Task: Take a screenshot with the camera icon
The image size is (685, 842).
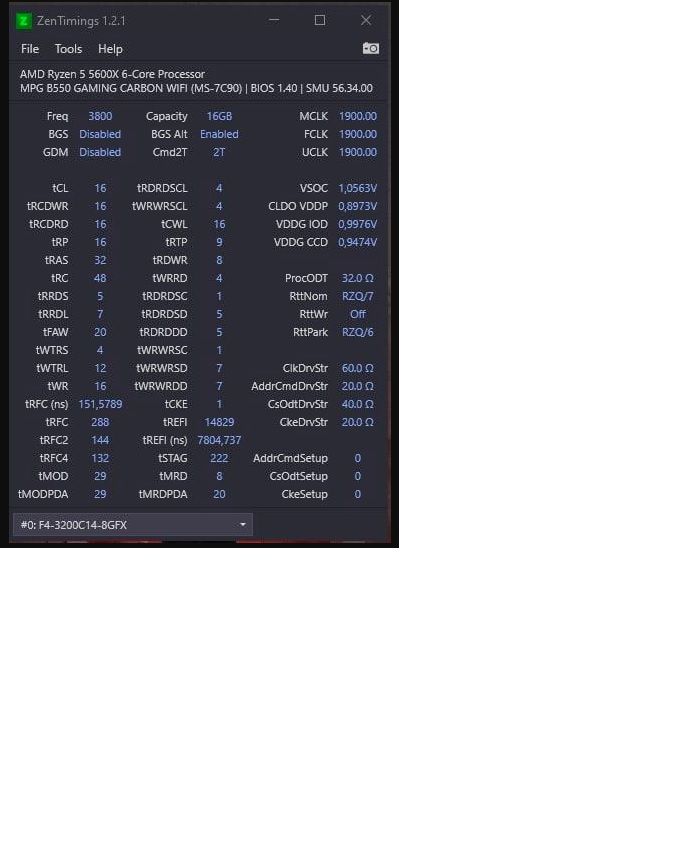Action: pos(370,48)
